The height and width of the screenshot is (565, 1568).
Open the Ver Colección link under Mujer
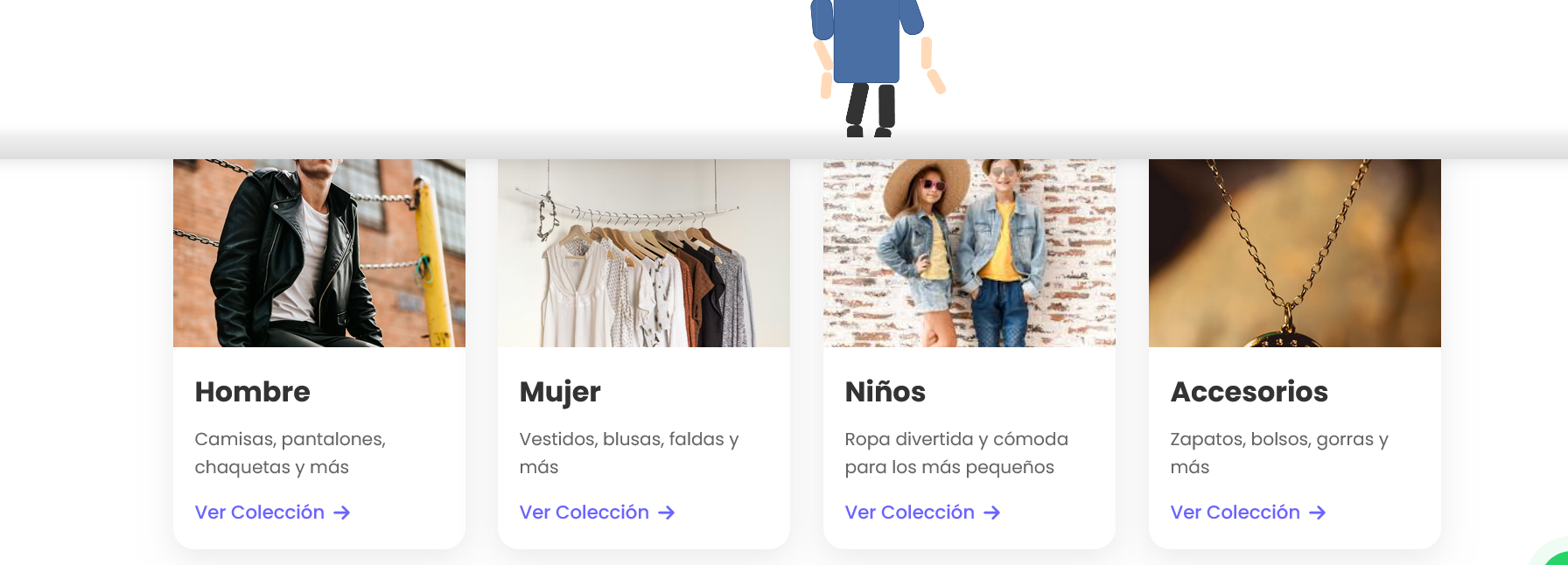(597, 513)
